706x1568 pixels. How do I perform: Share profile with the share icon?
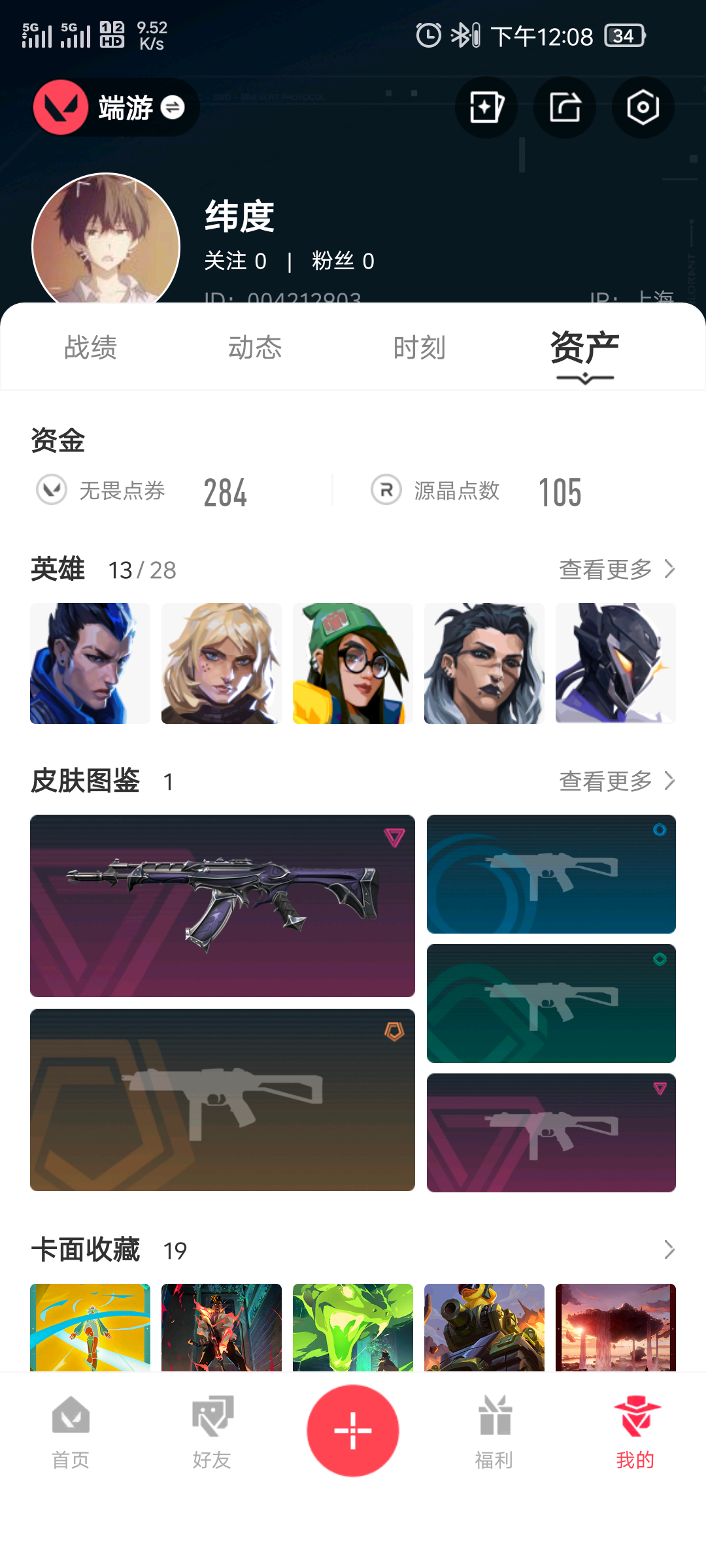564,108
